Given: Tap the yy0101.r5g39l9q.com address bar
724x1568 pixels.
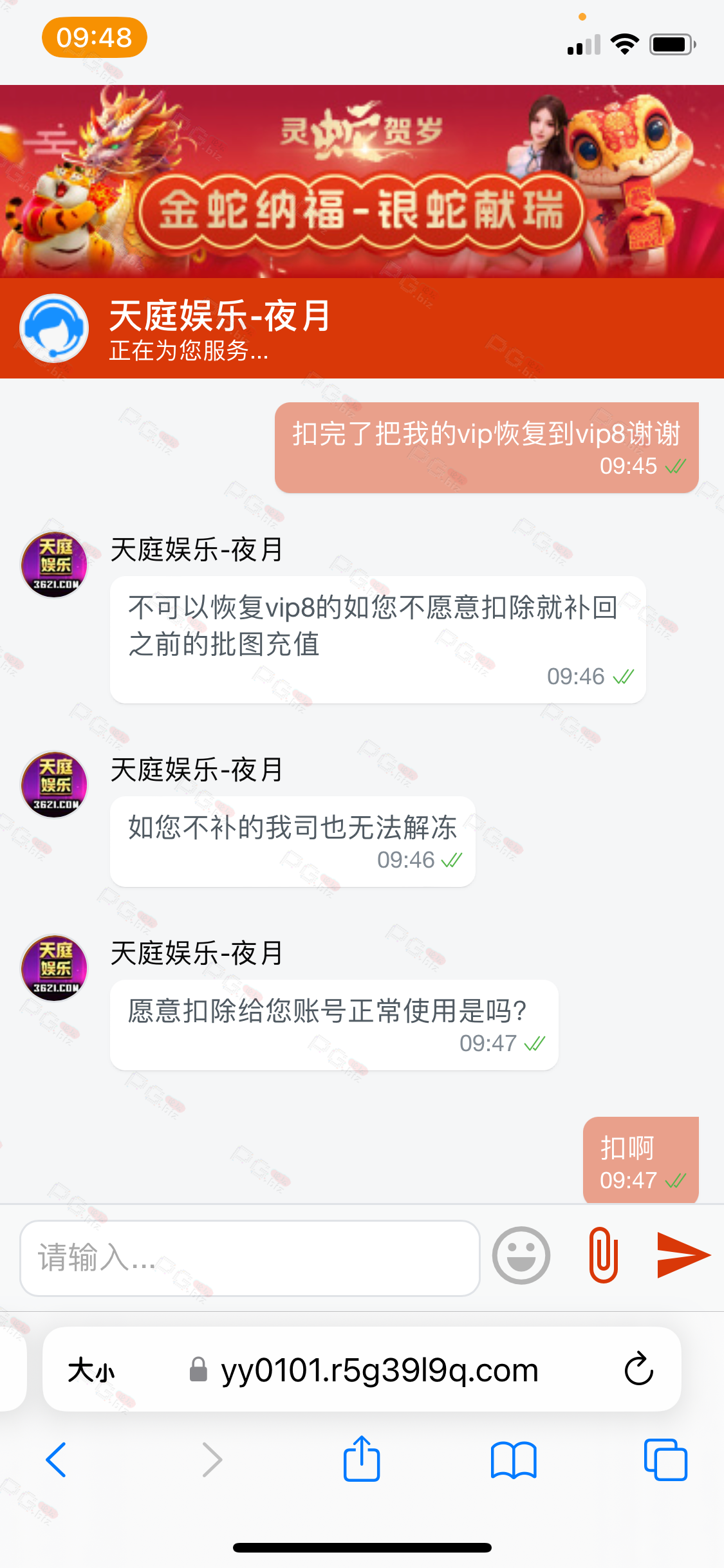Looking at the screenshot, I should click(379, 1370).
